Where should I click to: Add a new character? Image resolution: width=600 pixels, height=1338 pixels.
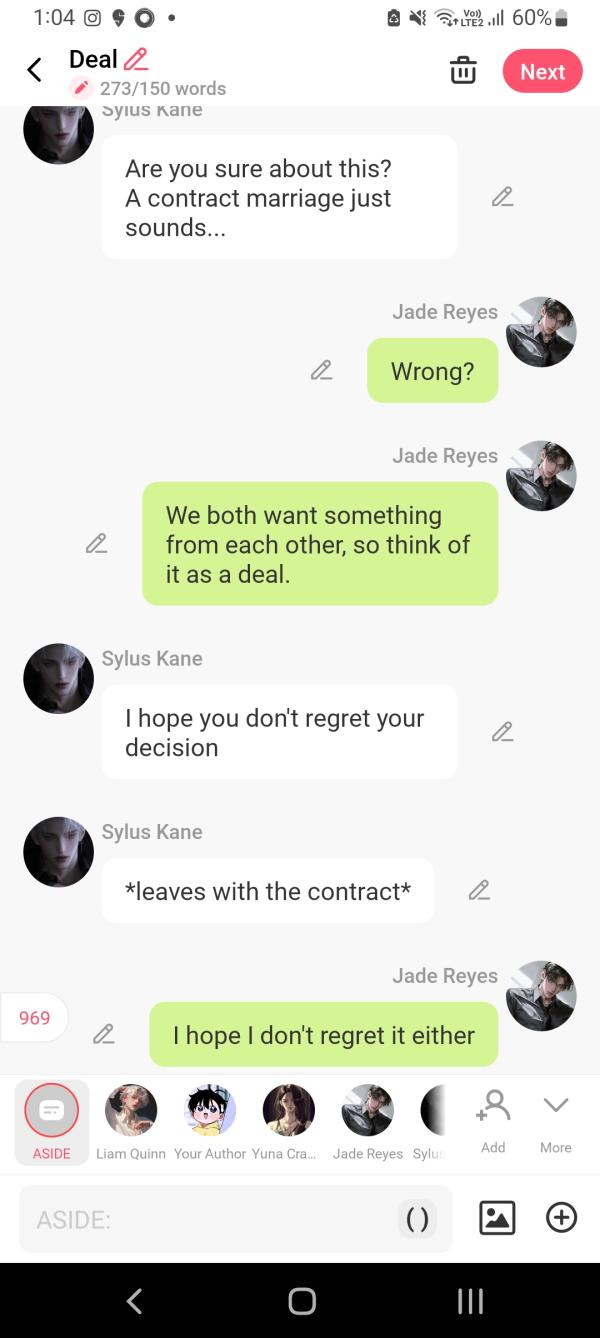(493, 1118)
